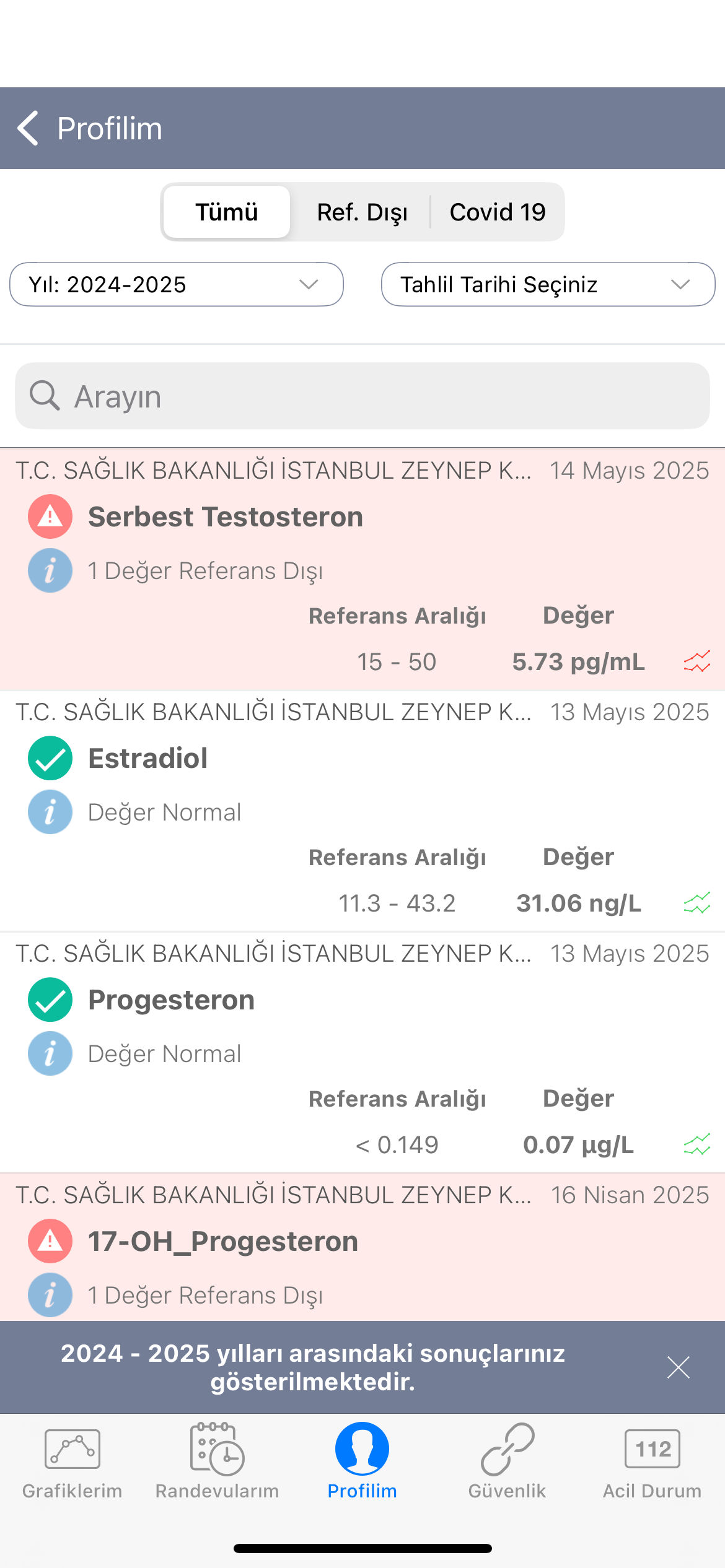The height and width of the screenshot is (1568, 725).
Task: Open the Tahlil Tarihi Seçiniz picker
Action: click(548, 284)
